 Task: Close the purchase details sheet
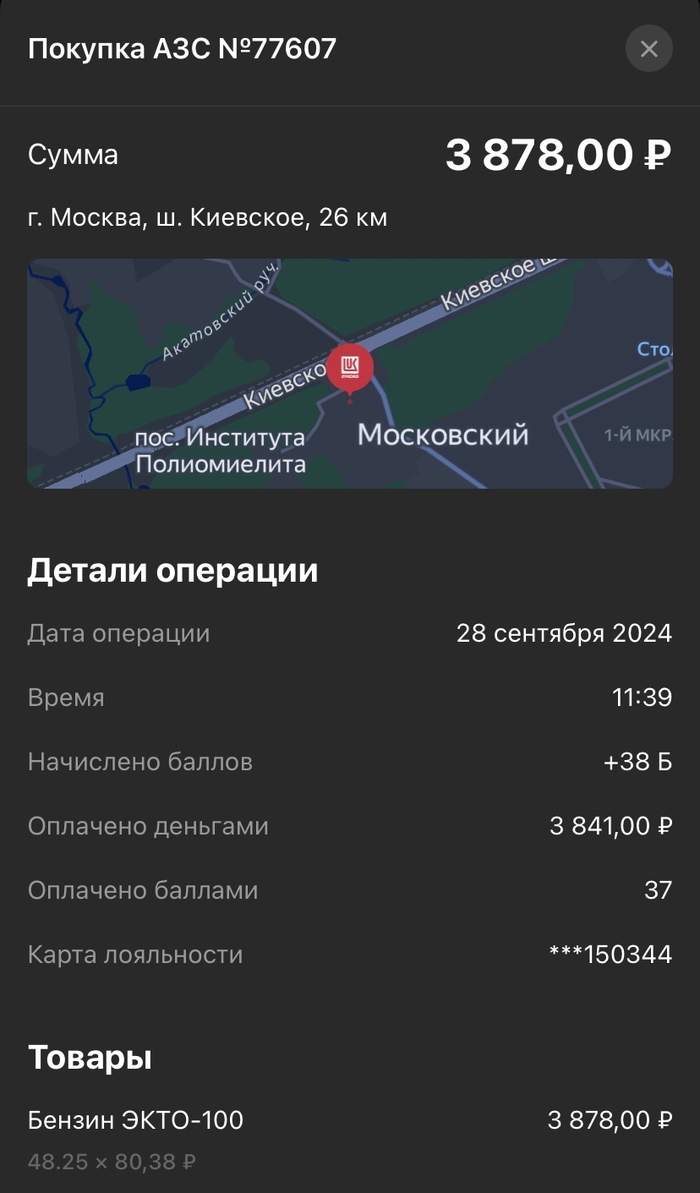(x=649, y=49)
